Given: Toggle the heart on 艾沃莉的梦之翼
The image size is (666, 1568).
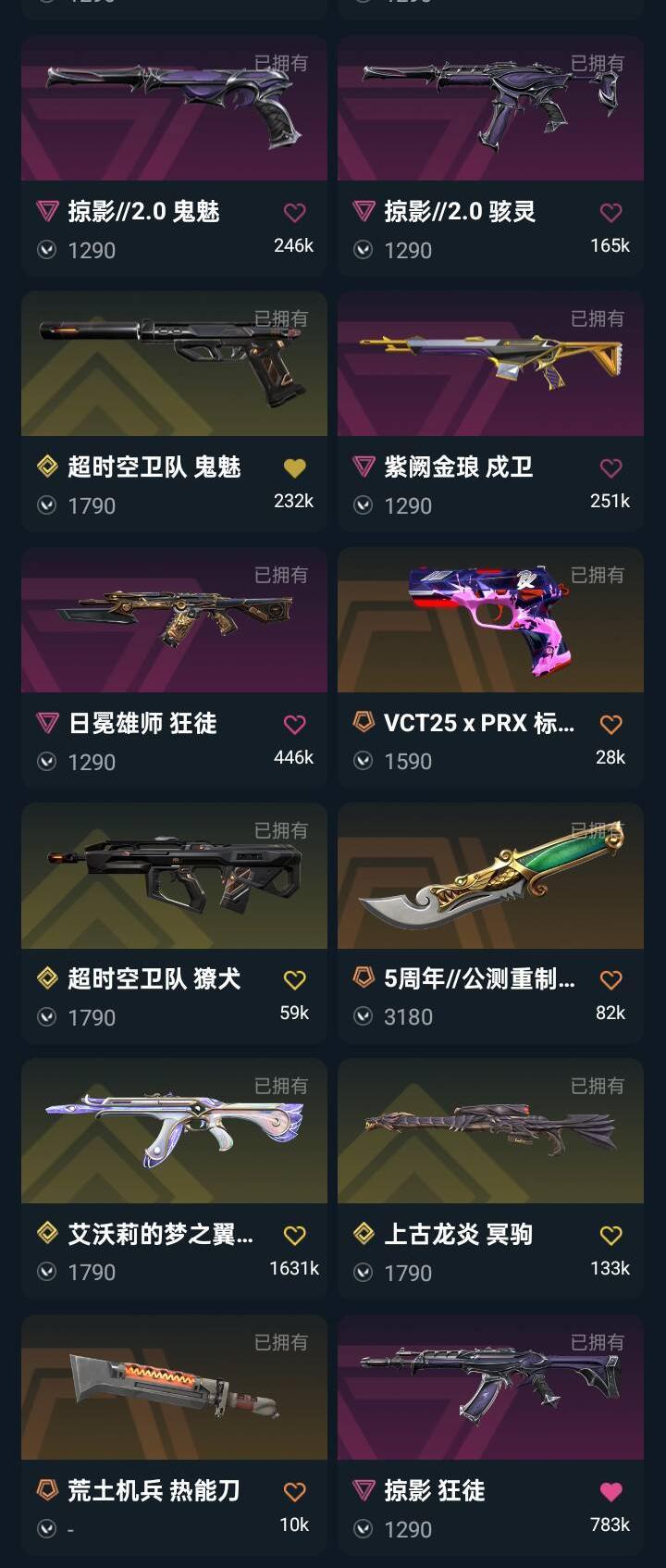Looking at the screenshot, I should 294,1234.
